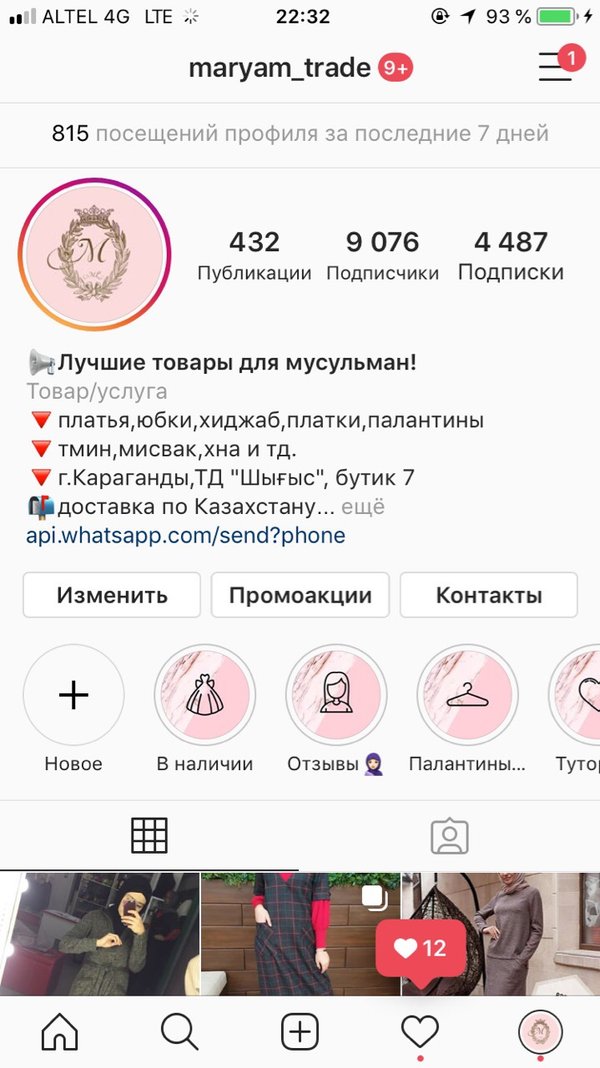Tap the profile picture to view story
Image resolution: width=600 pixels, height=1068 pixels.
pyautogui.click(x=95, y=254)
